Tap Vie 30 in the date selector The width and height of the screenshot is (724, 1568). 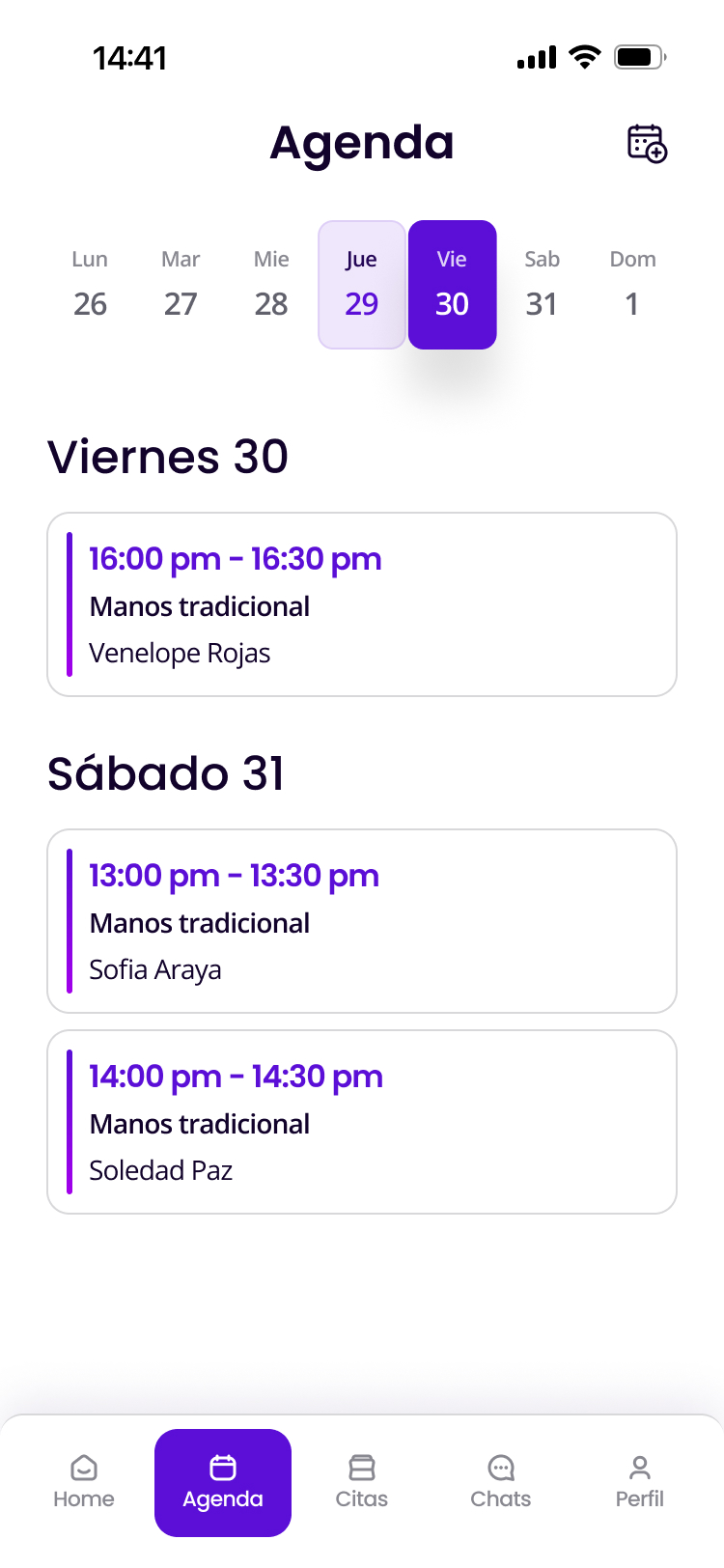[452, 285]
